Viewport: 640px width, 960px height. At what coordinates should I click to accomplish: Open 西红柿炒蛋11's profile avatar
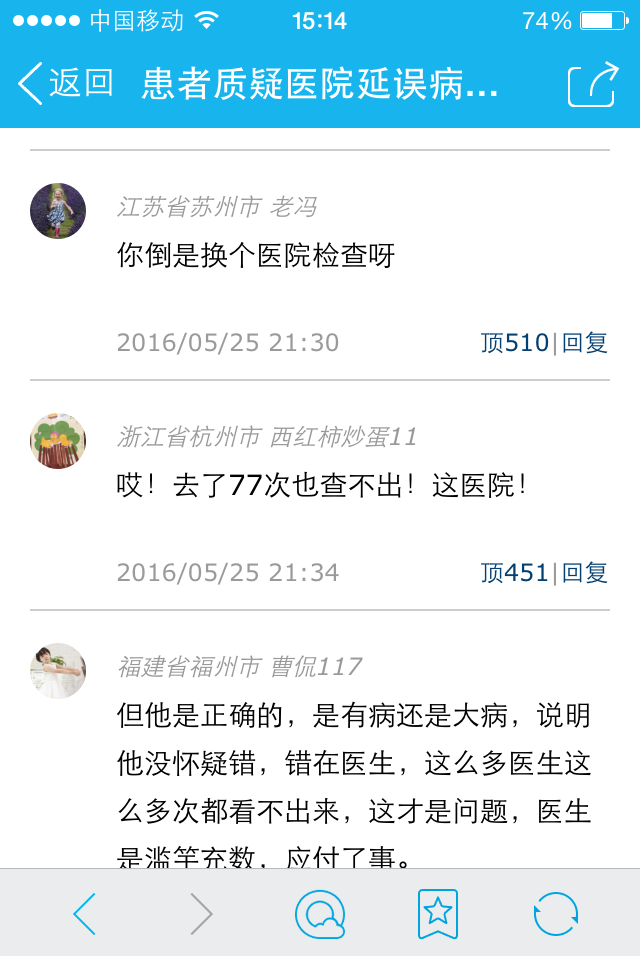pos(58,441)
